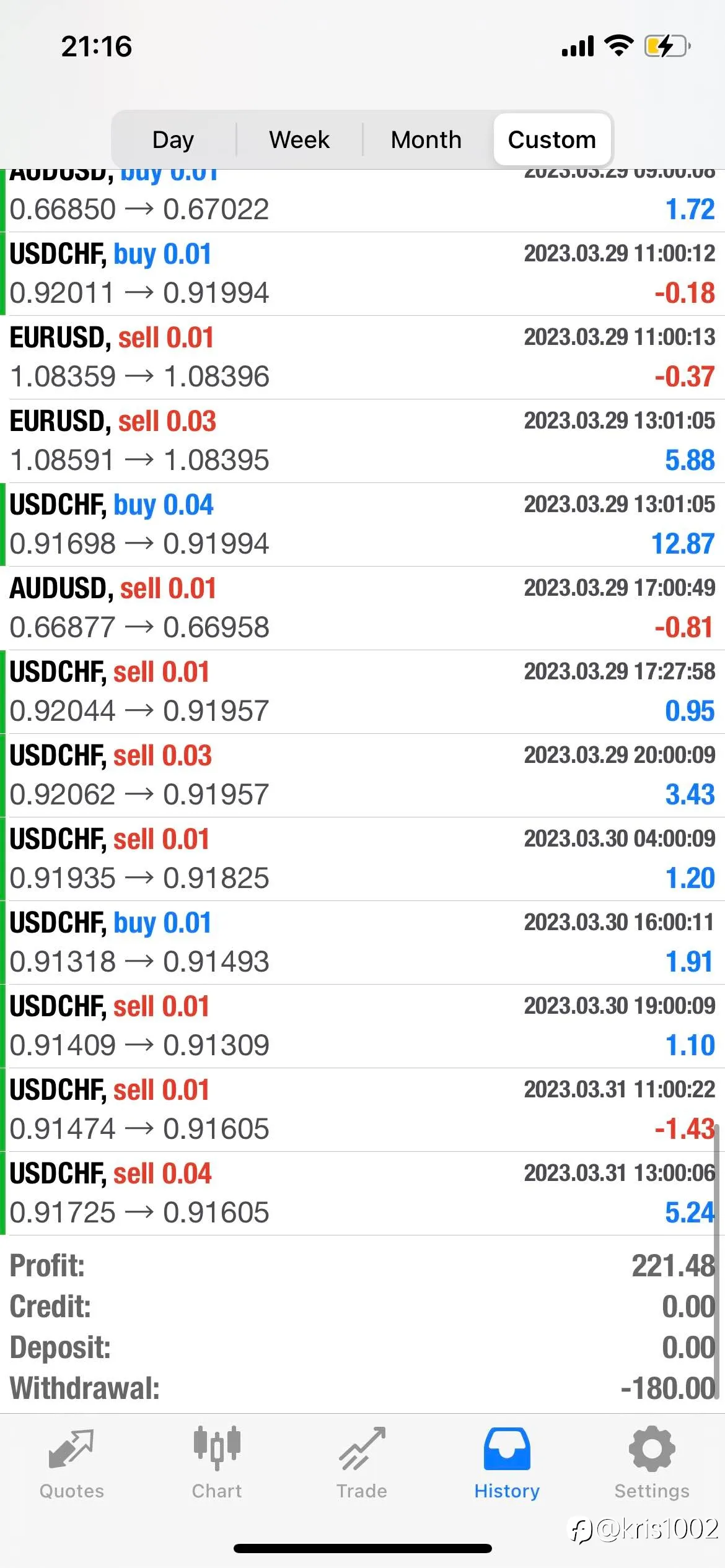The width and height of the screenshot is (725, 1568).
Task: Expand the USDCHF sell 0.03 trade with 3.43 profit
Action: coord(362,775)
